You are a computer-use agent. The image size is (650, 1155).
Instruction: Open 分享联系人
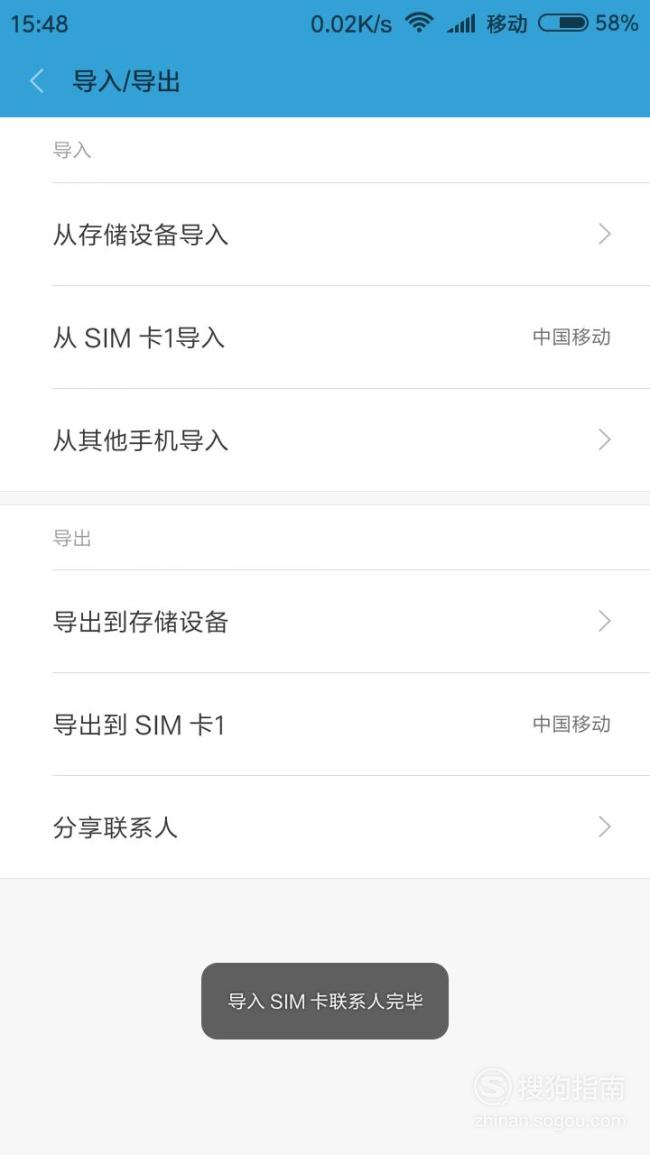[x=325, y=827]
